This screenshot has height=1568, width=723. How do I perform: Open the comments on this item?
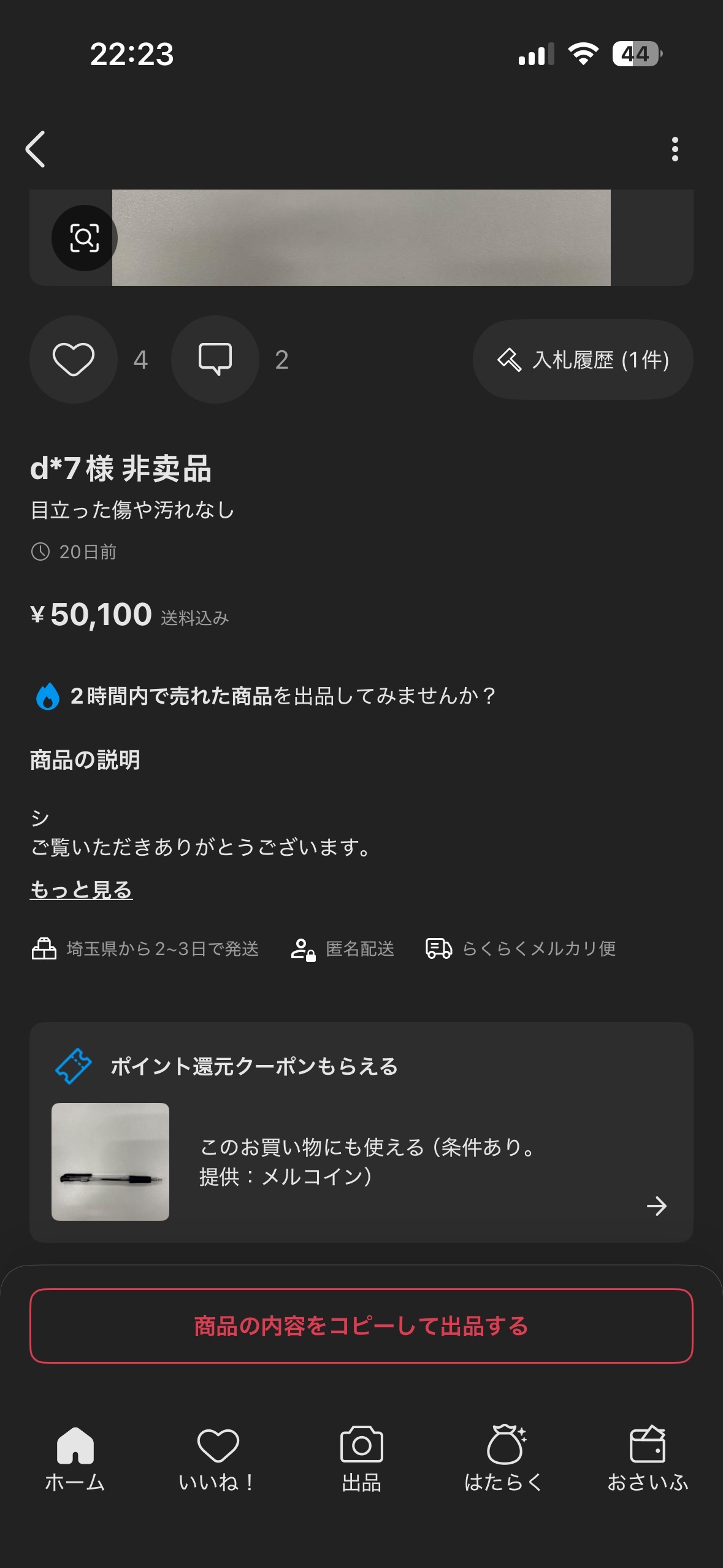click(215, 359)
